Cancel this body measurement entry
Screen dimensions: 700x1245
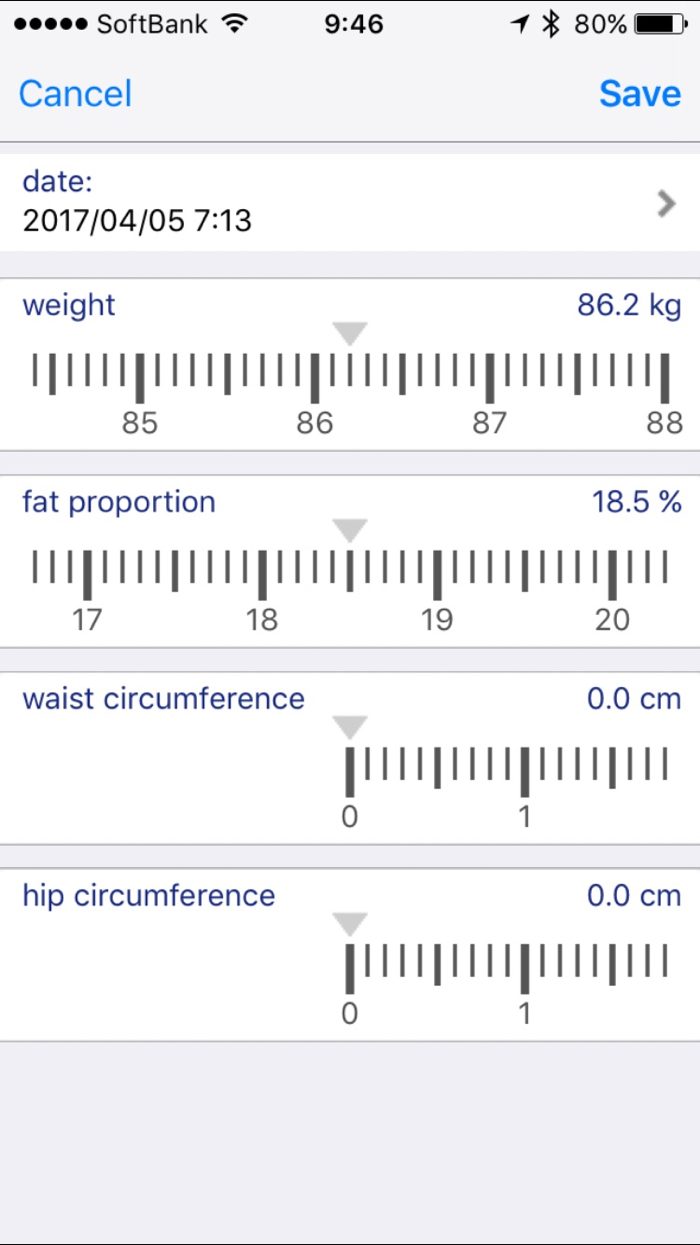[75, 94]
